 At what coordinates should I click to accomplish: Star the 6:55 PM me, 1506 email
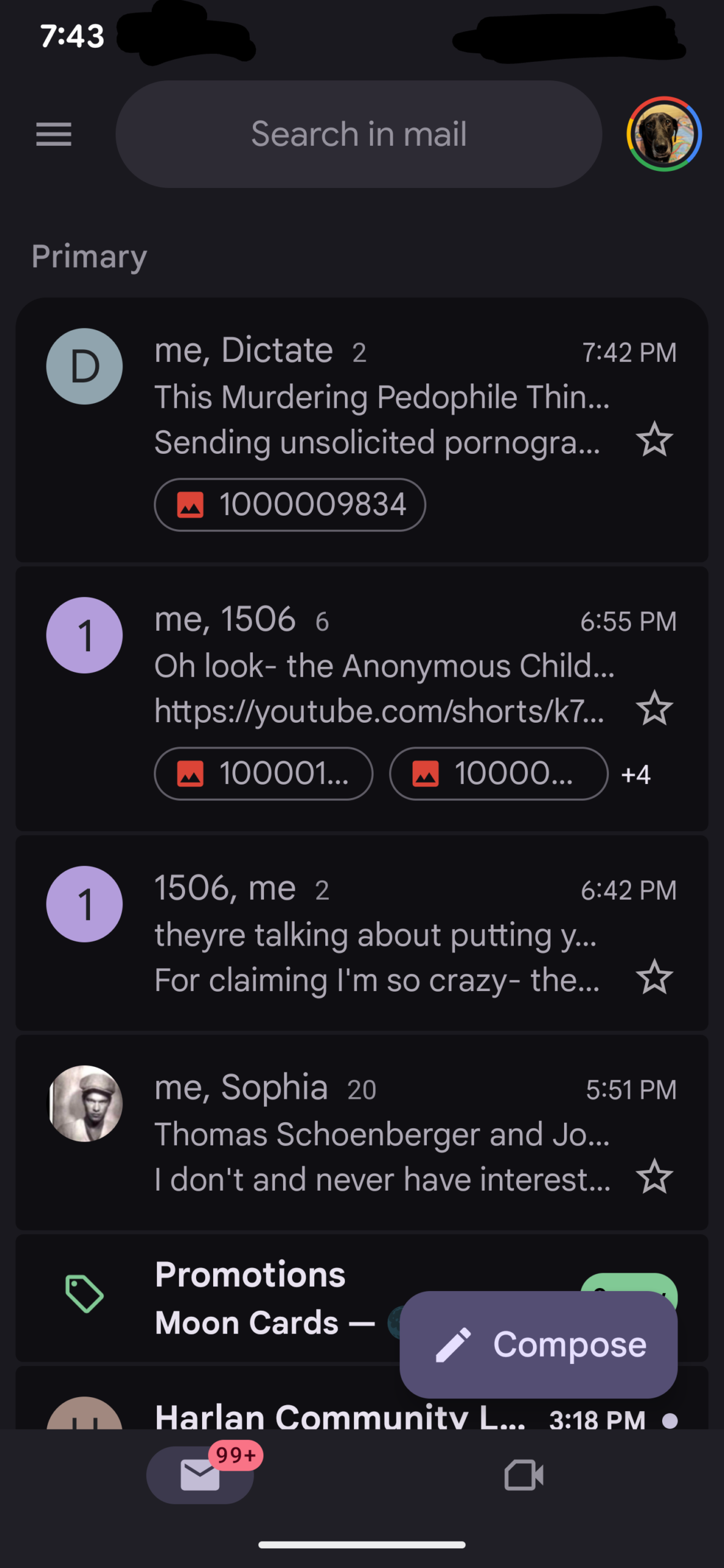click(x=654, y=709)
